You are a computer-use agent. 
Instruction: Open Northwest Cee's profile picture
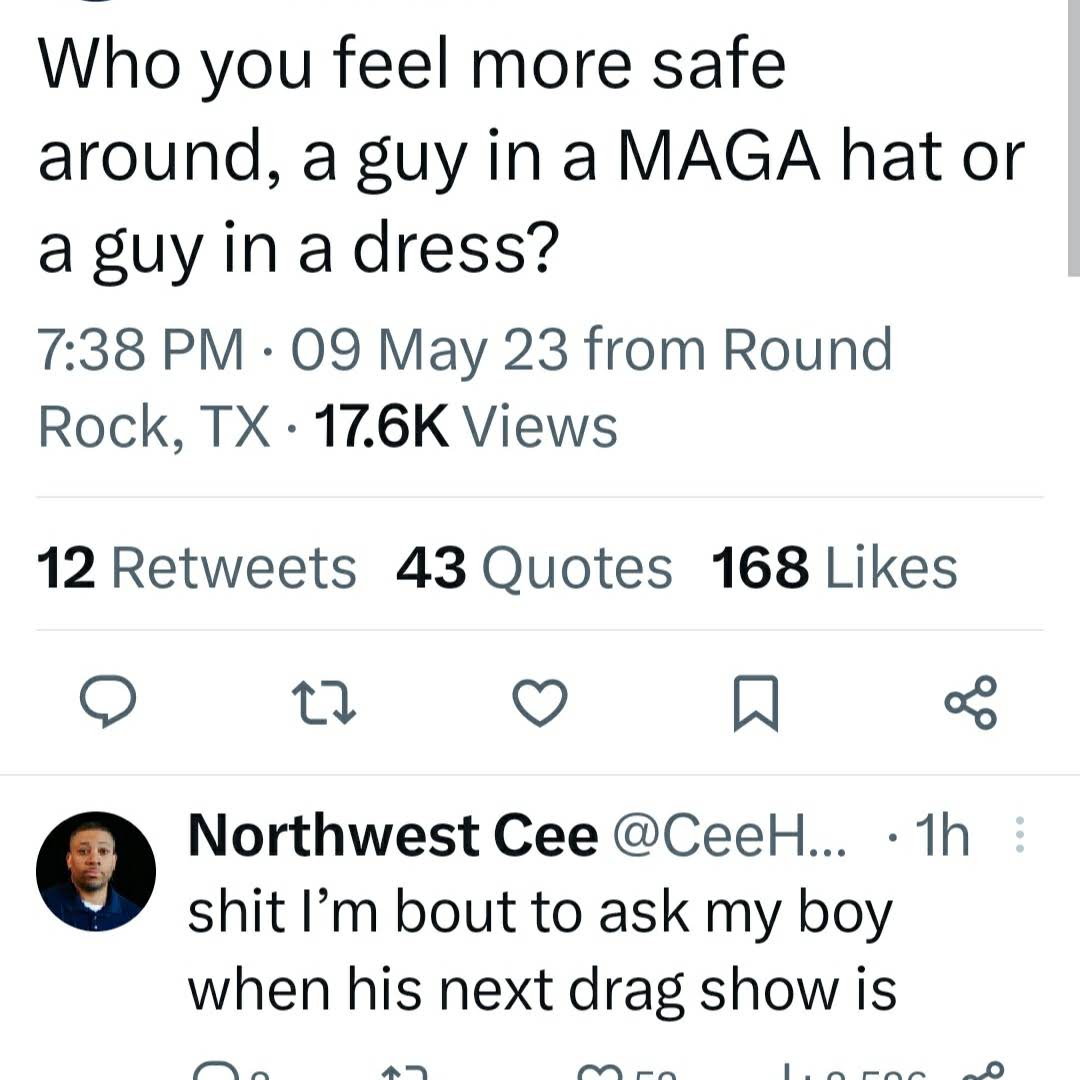(96, 871)
